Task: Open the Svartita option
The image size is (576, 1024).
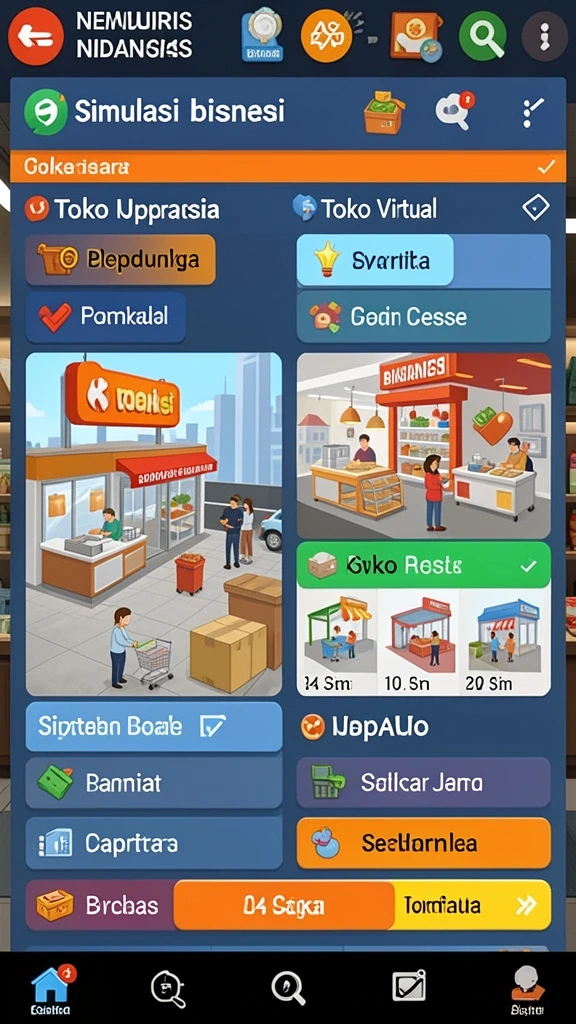Action: coord(376,261)
